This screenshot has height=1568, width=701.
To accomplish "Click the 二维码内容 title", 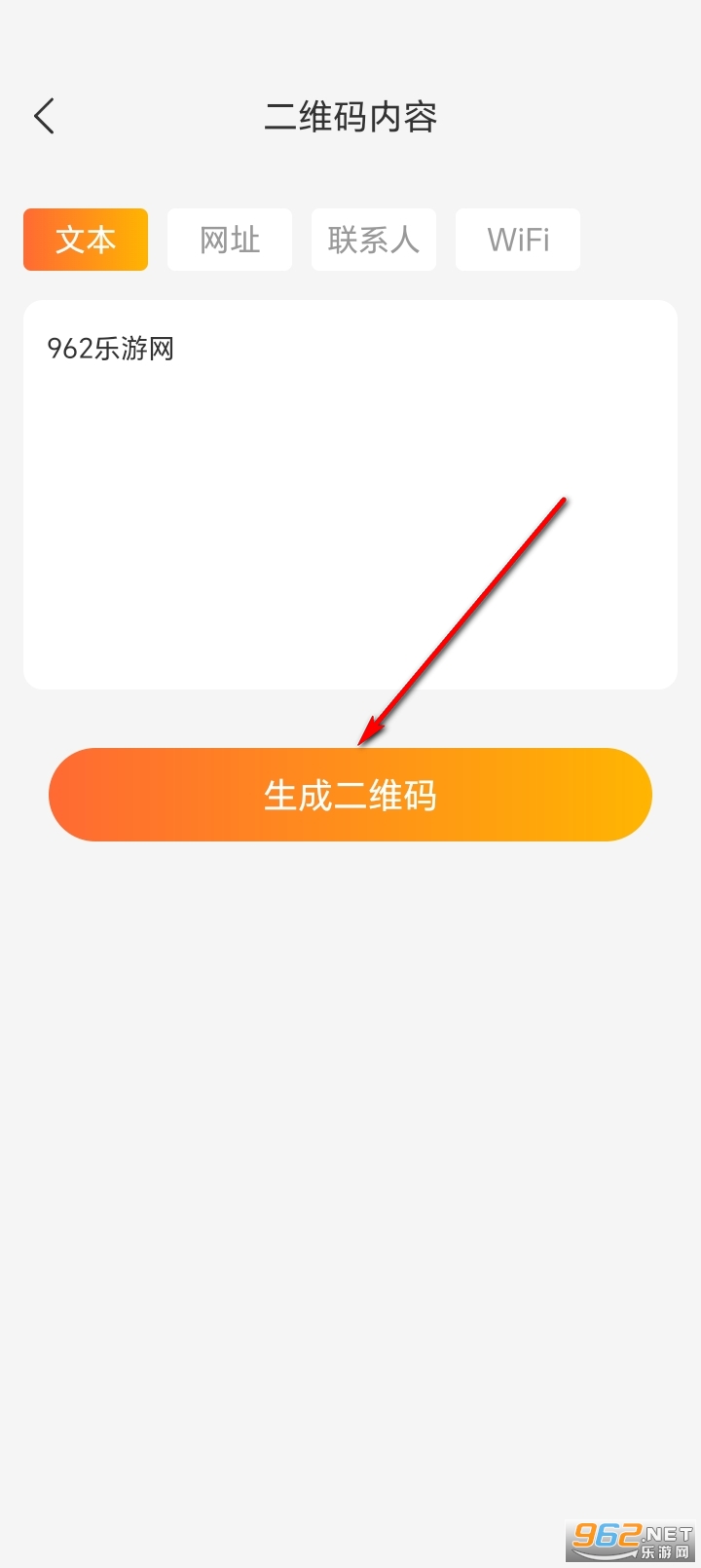I will (x=350, y=117).
